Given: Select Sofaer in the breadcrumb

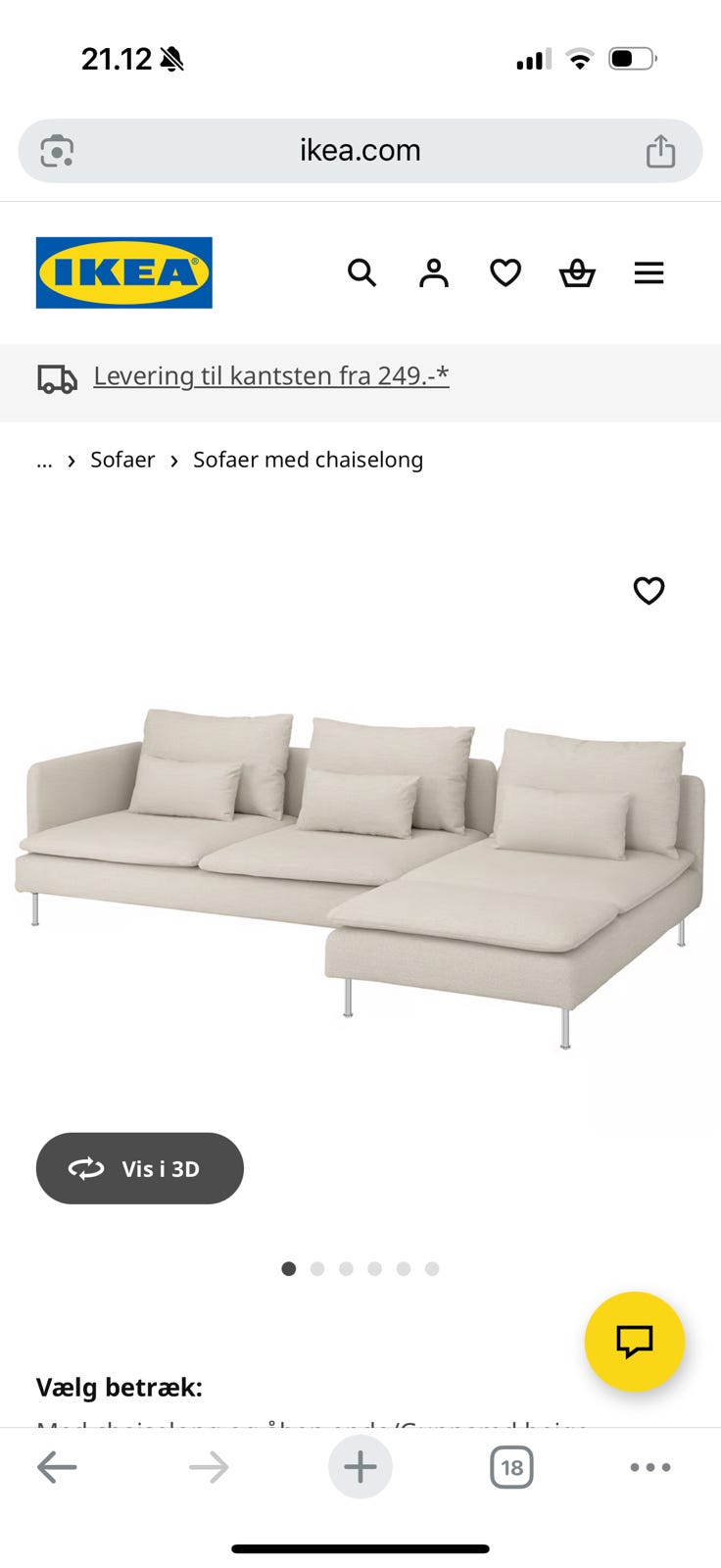Looking at the screenshot, I should click(x=121, y=460).
